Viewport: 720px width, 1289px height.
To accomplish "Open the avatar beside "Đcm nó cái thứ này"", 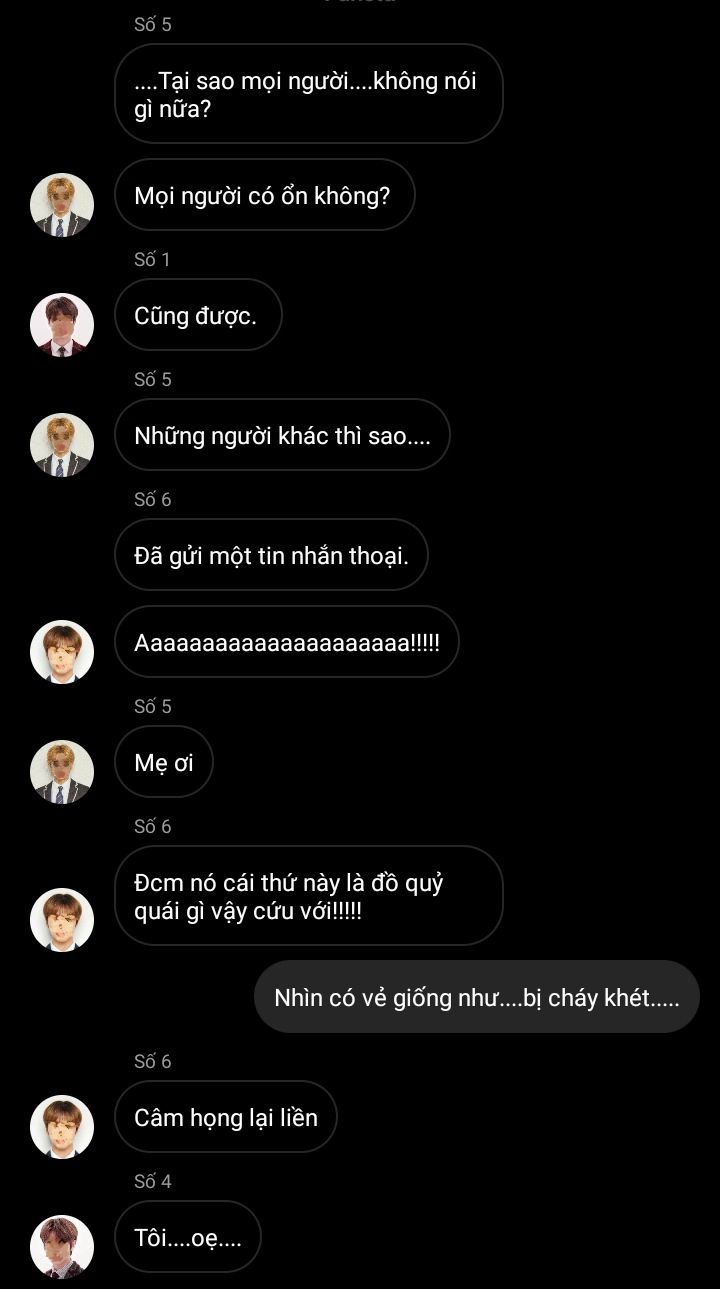I will pos(62,919).
